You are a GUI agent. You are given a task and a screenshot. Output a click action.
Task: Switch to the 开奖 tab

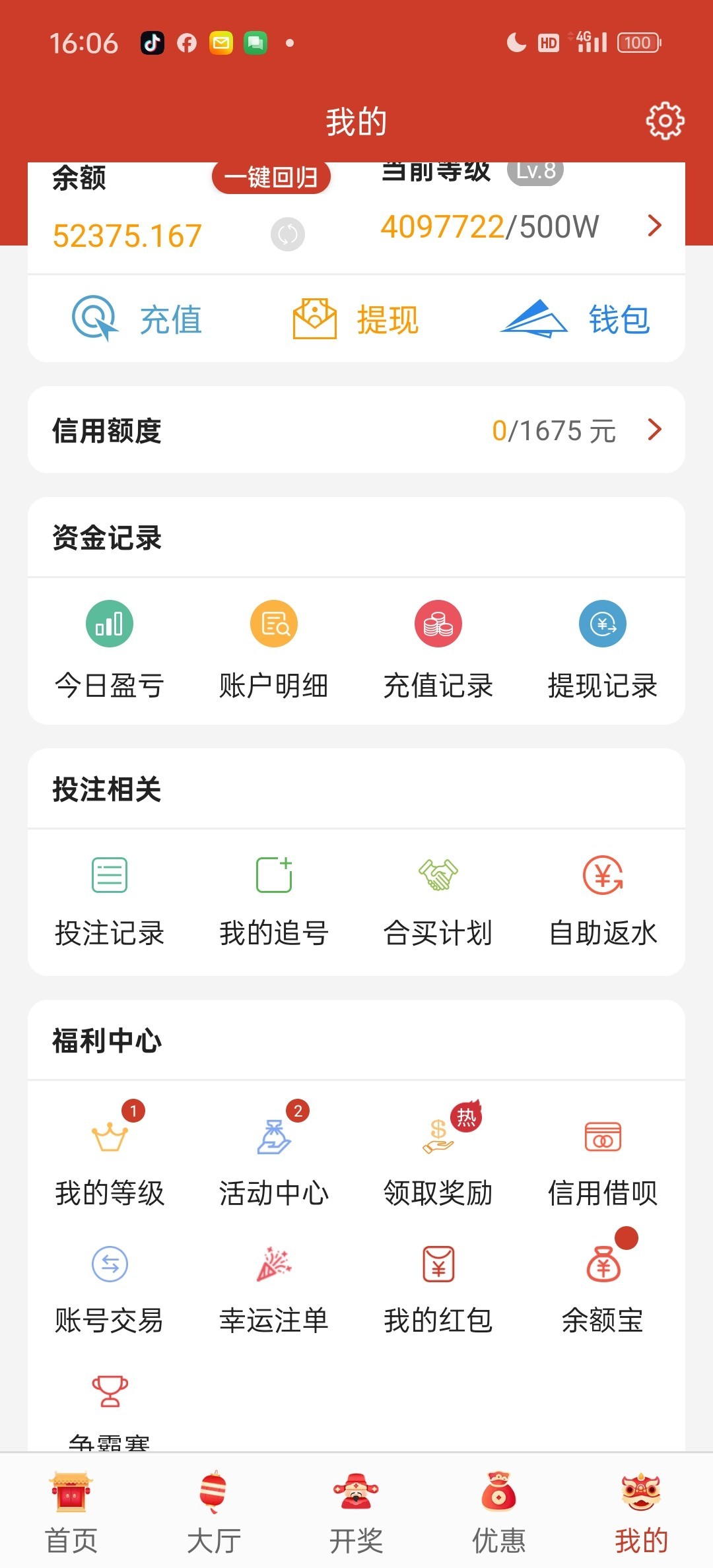click(x=356, y=1511)
